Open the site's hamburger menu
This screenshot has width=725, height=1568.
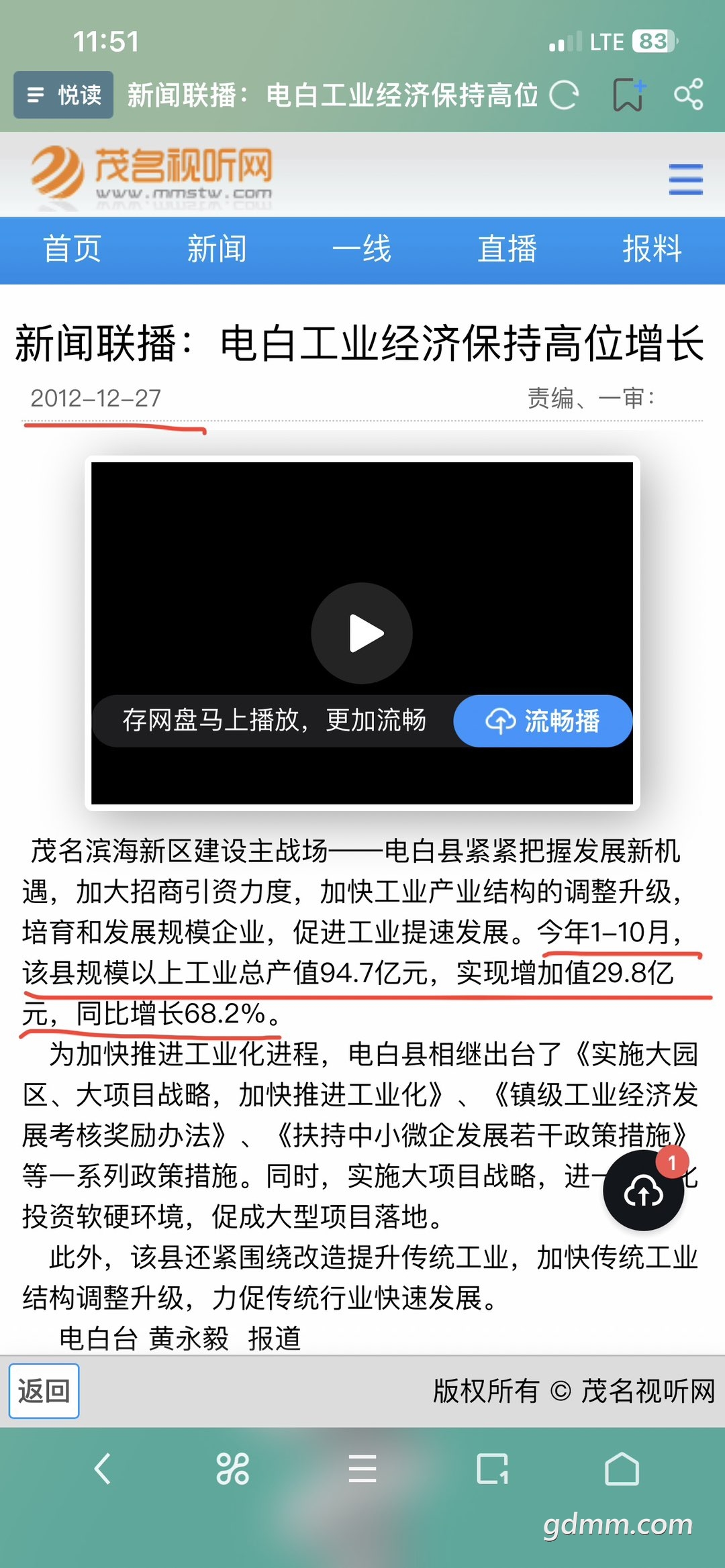click(685, 180)
